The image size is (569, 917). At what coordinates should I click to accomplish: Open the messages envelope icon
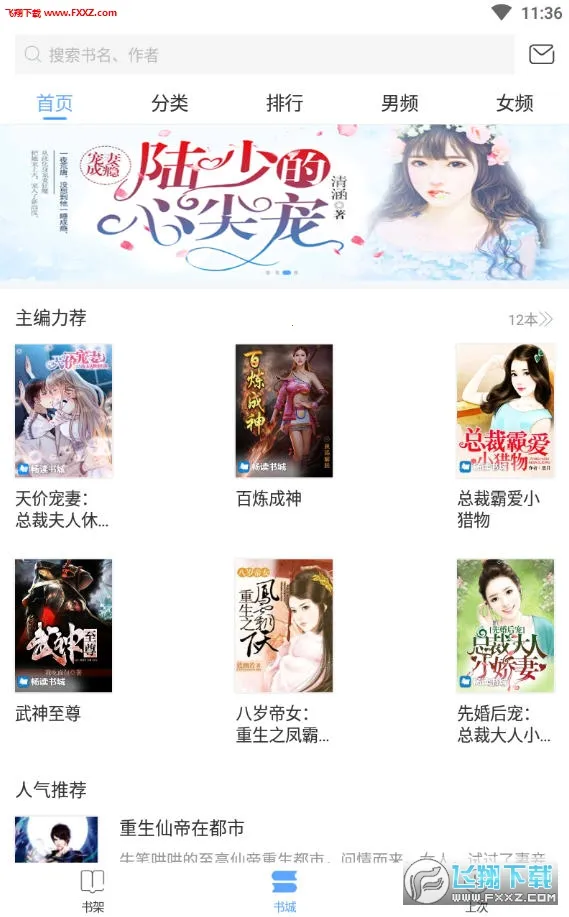point(542,54)
